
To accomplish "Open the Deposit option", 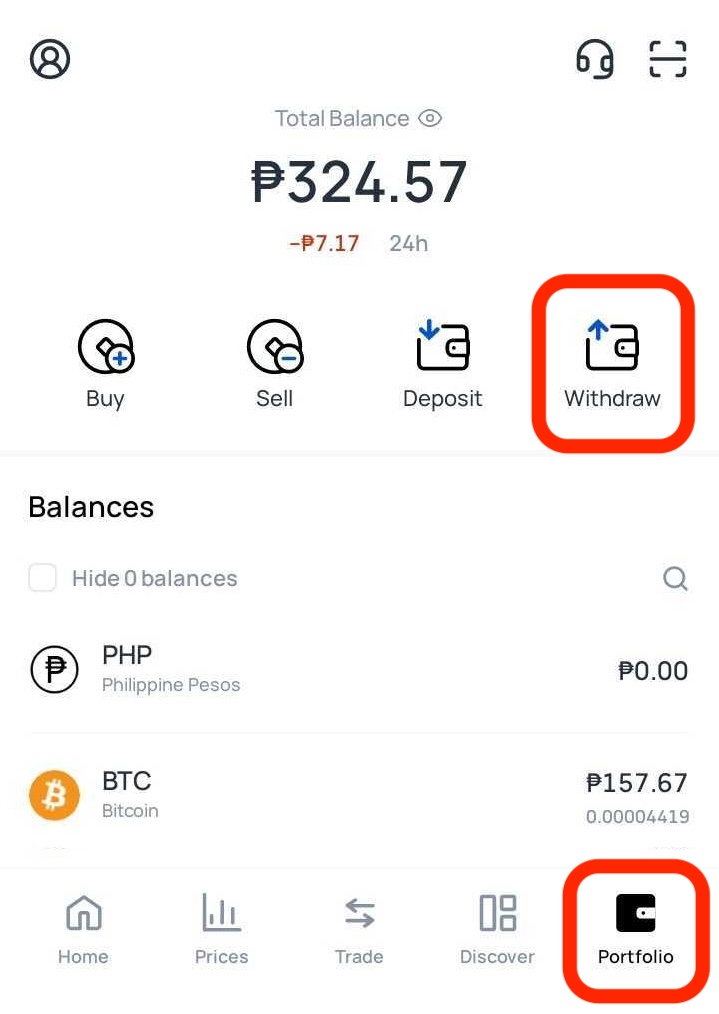I will pyautogui.click(x=442, y=364).
